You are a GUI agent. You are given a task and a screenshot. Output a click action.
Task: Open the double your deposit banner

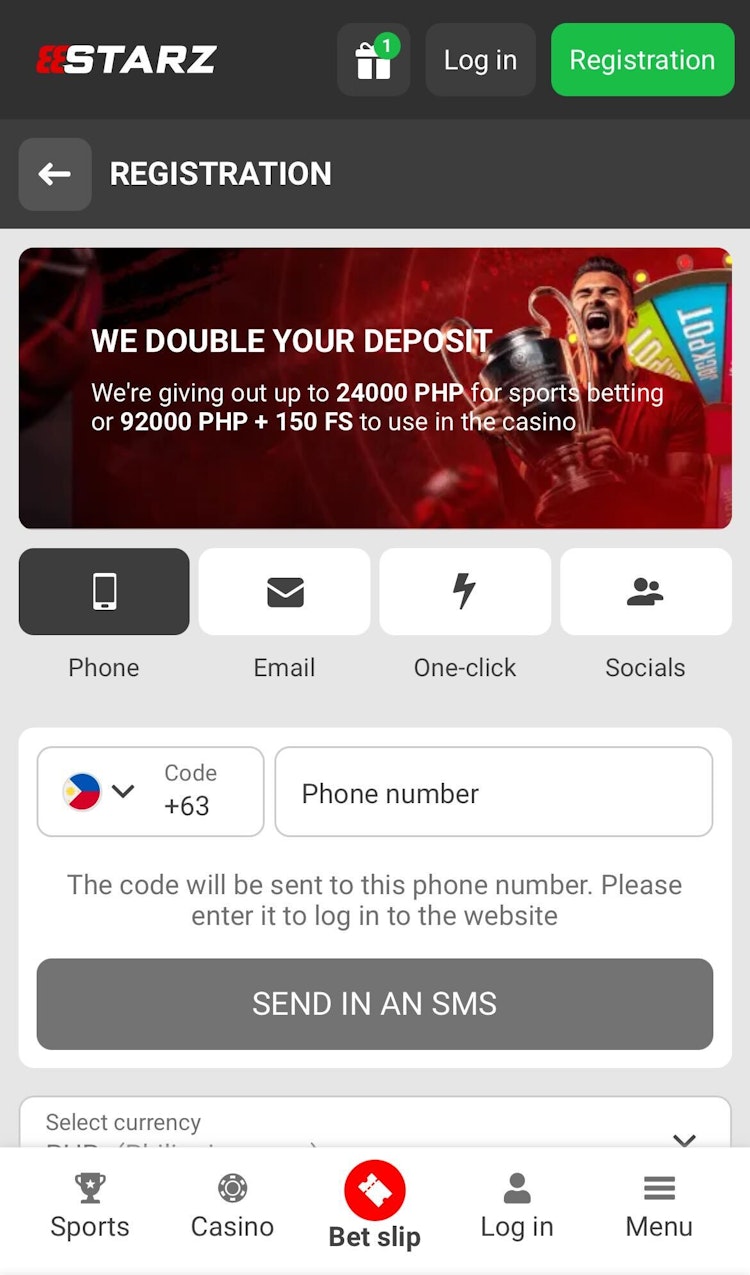[x=375, y=388]
